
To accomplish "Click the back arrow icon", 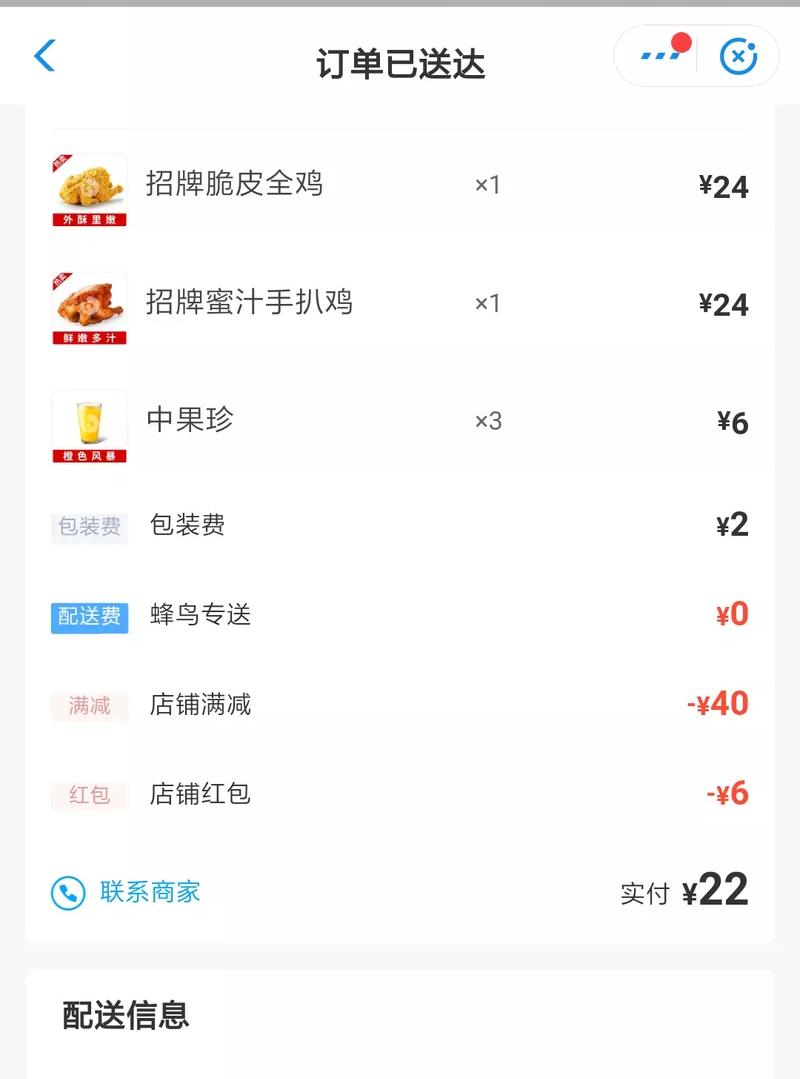I will [x=43, y=56].
